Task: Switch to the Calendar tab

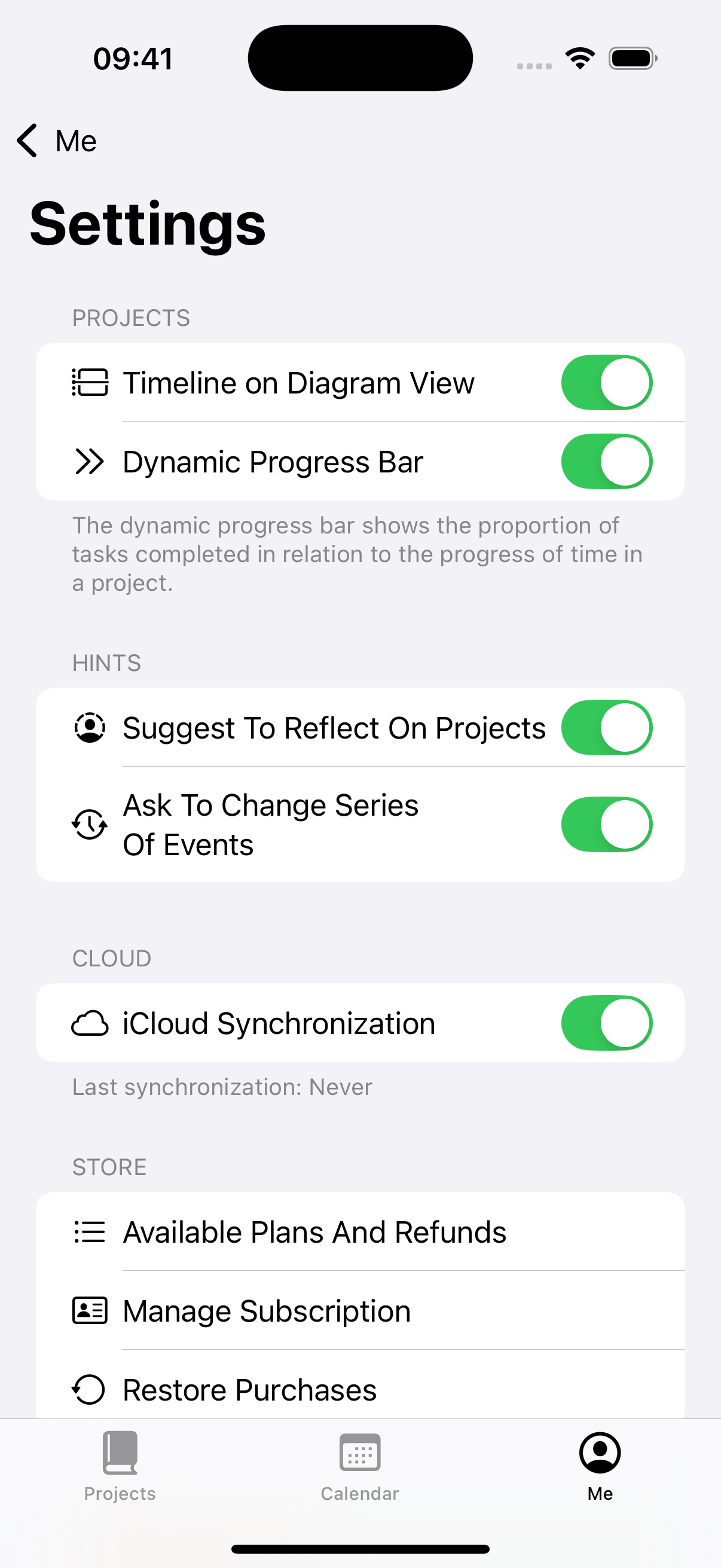Action: 359,1467
